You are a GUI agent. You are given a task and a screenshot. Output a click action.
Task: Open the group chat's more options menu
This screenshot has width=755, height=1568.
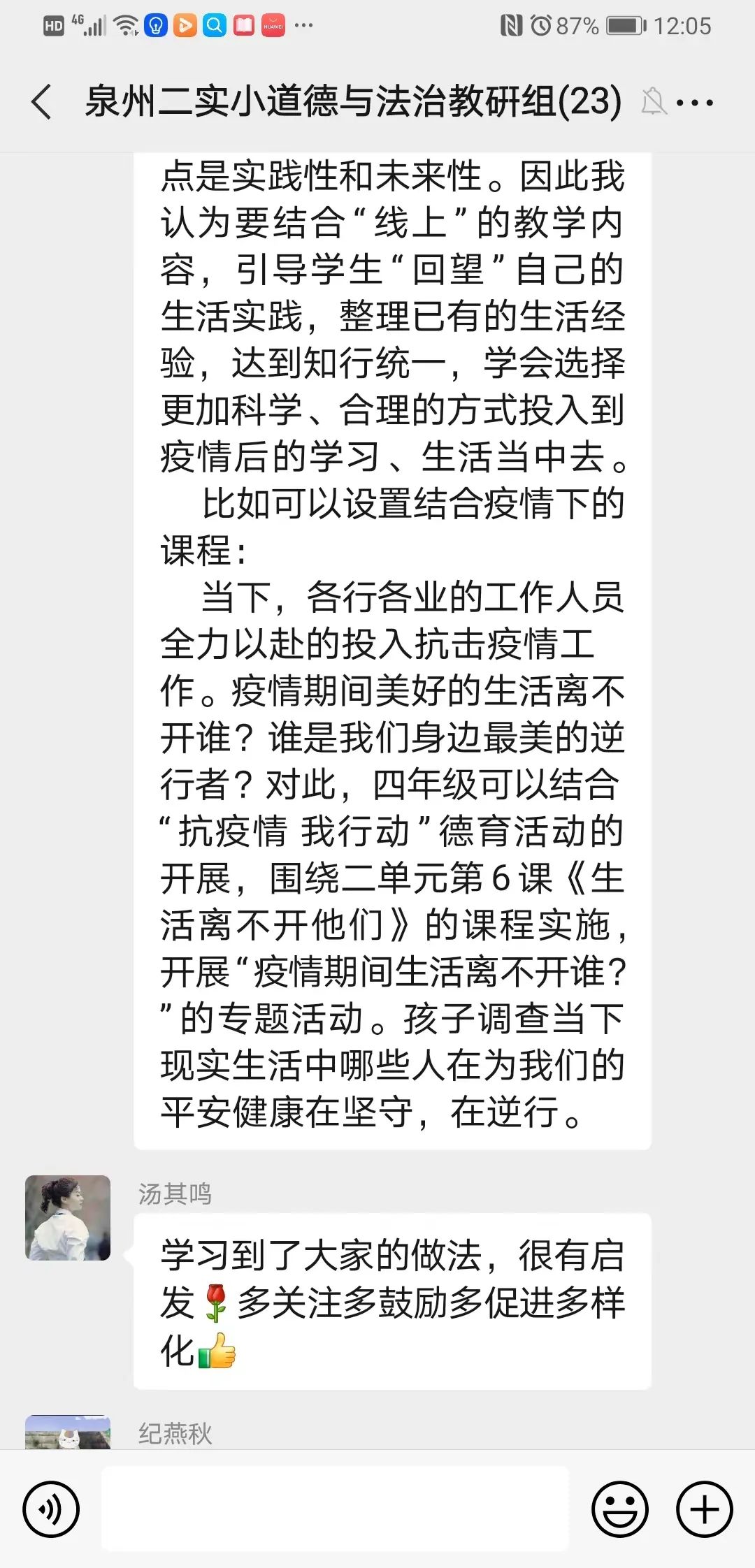point(695,103)
